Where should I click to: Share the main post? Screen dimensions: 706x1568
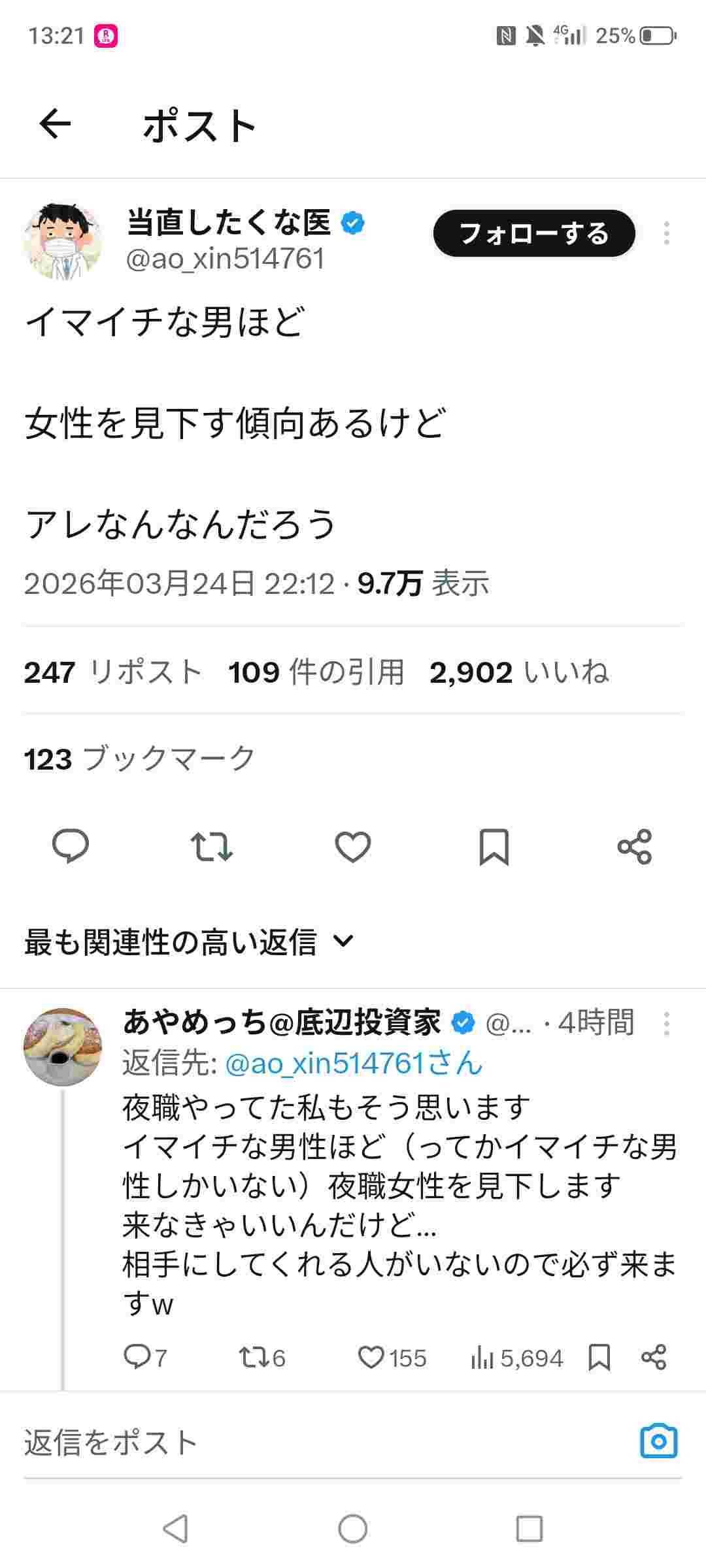634,847
